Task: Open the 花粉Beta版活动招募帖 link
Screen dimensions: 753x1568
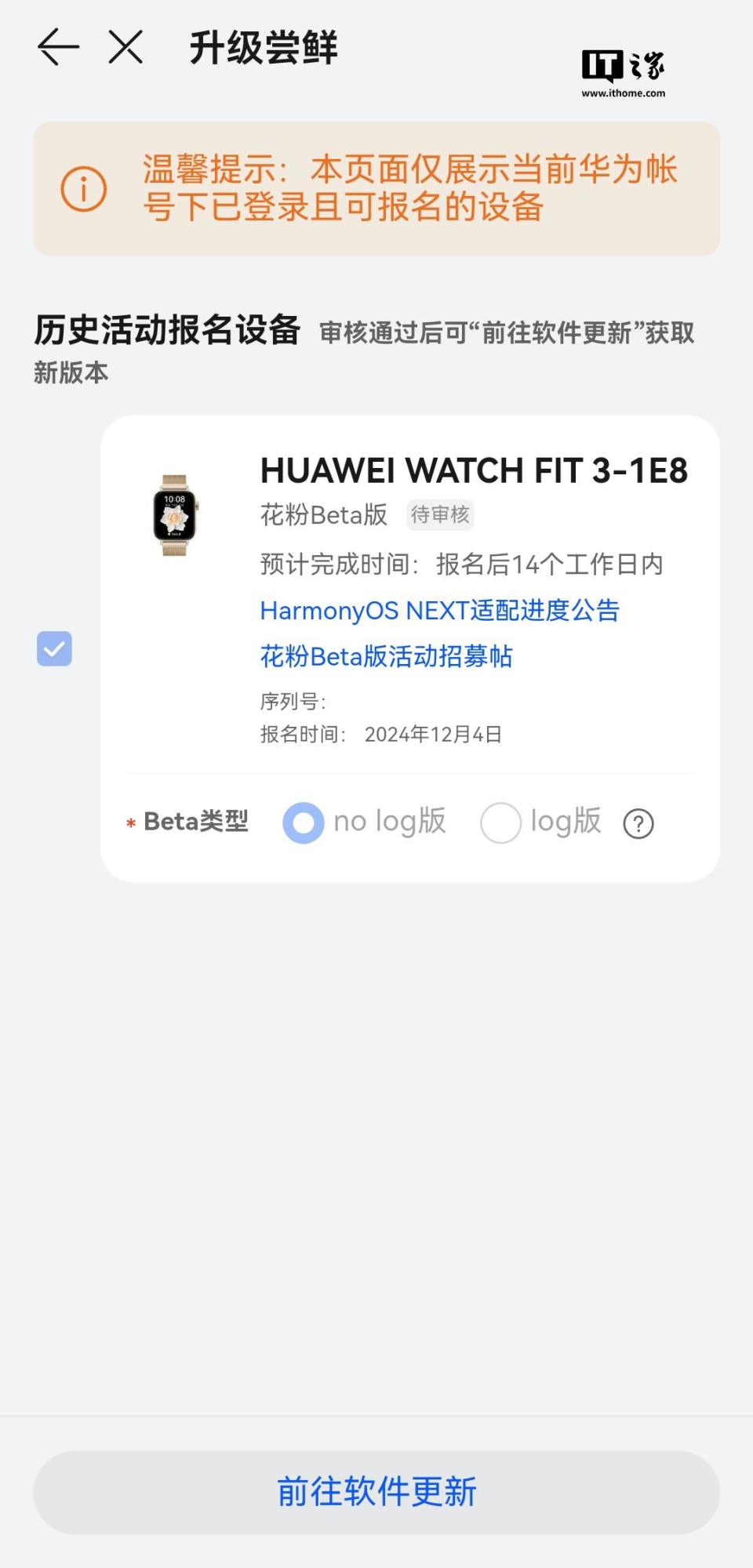Action: (387, 659)
